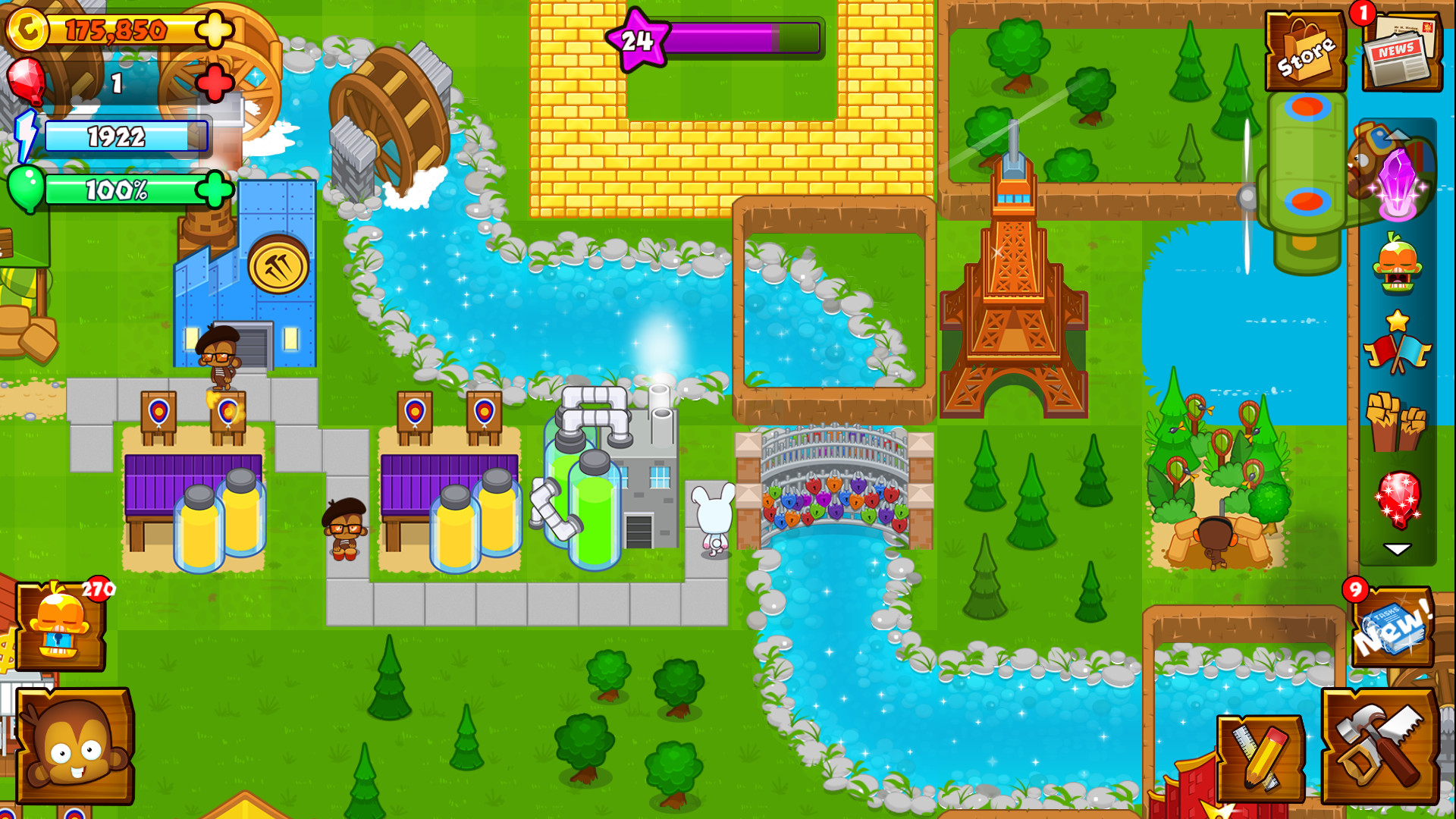This screenshot has width=1456, height=819.
Task: Tap the green plus beside 100%
Action: pos(215,189)
